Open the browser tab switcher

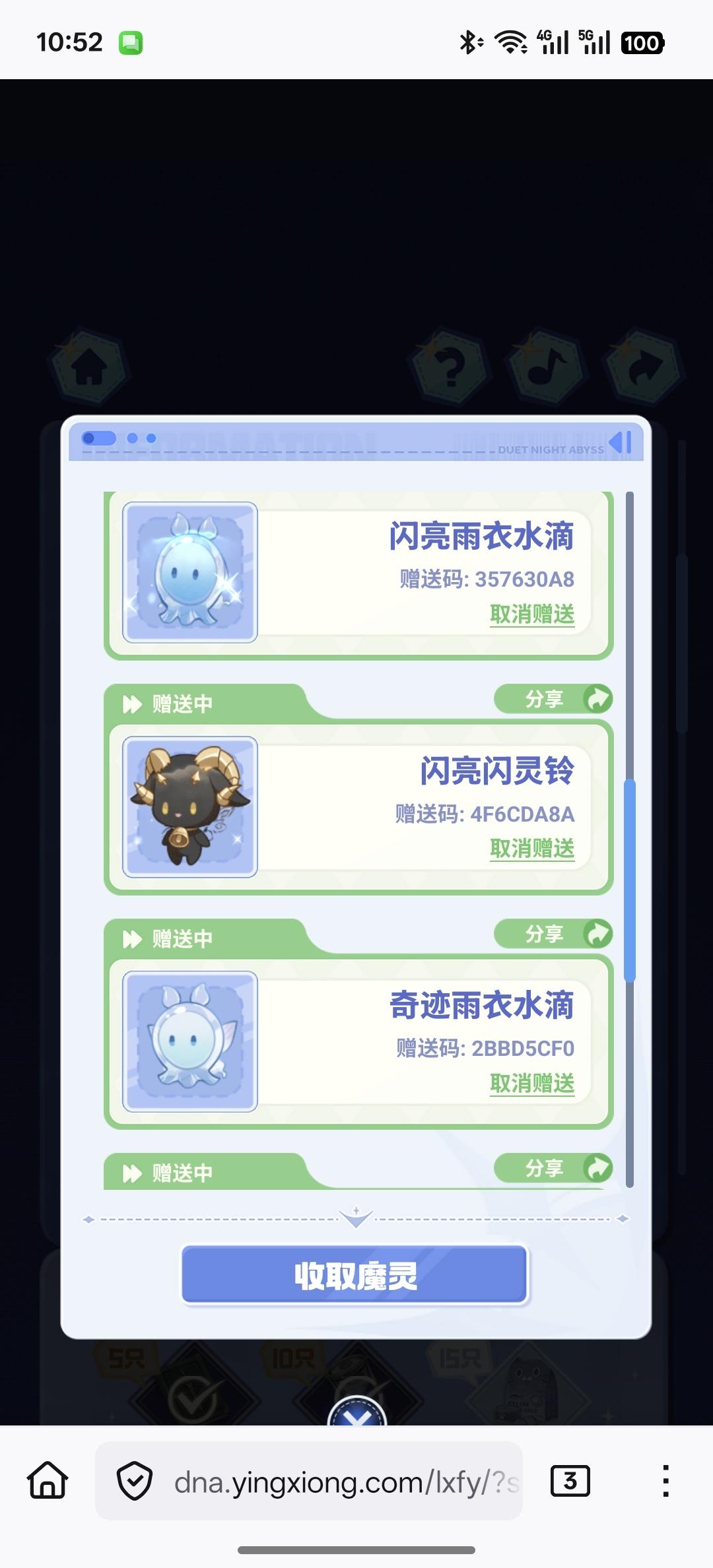(x=570, y=1482)
